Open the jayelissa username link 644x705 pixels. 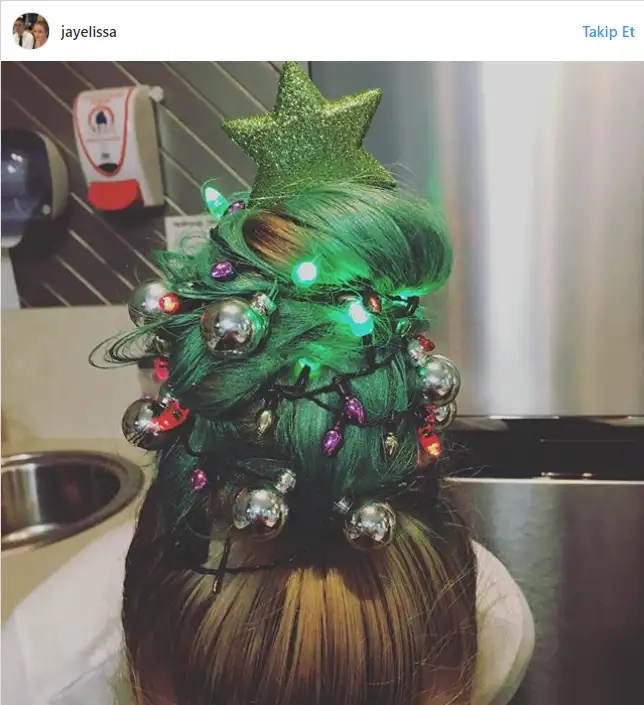[x=88, y=32]
